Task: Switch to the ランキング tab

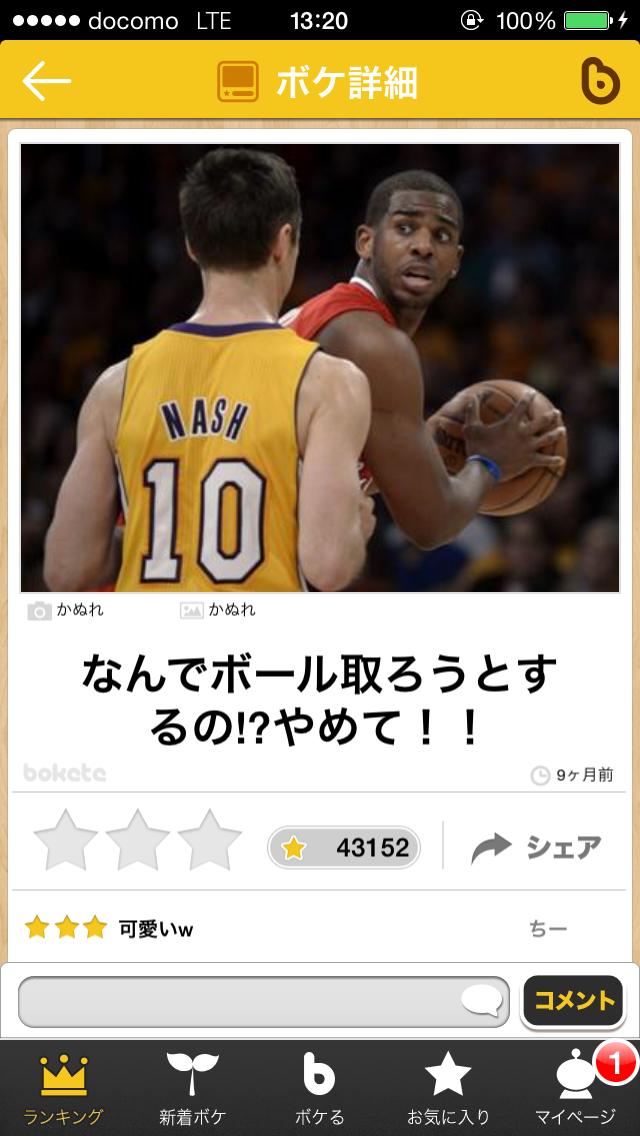Action: [x=64, y=1088]
